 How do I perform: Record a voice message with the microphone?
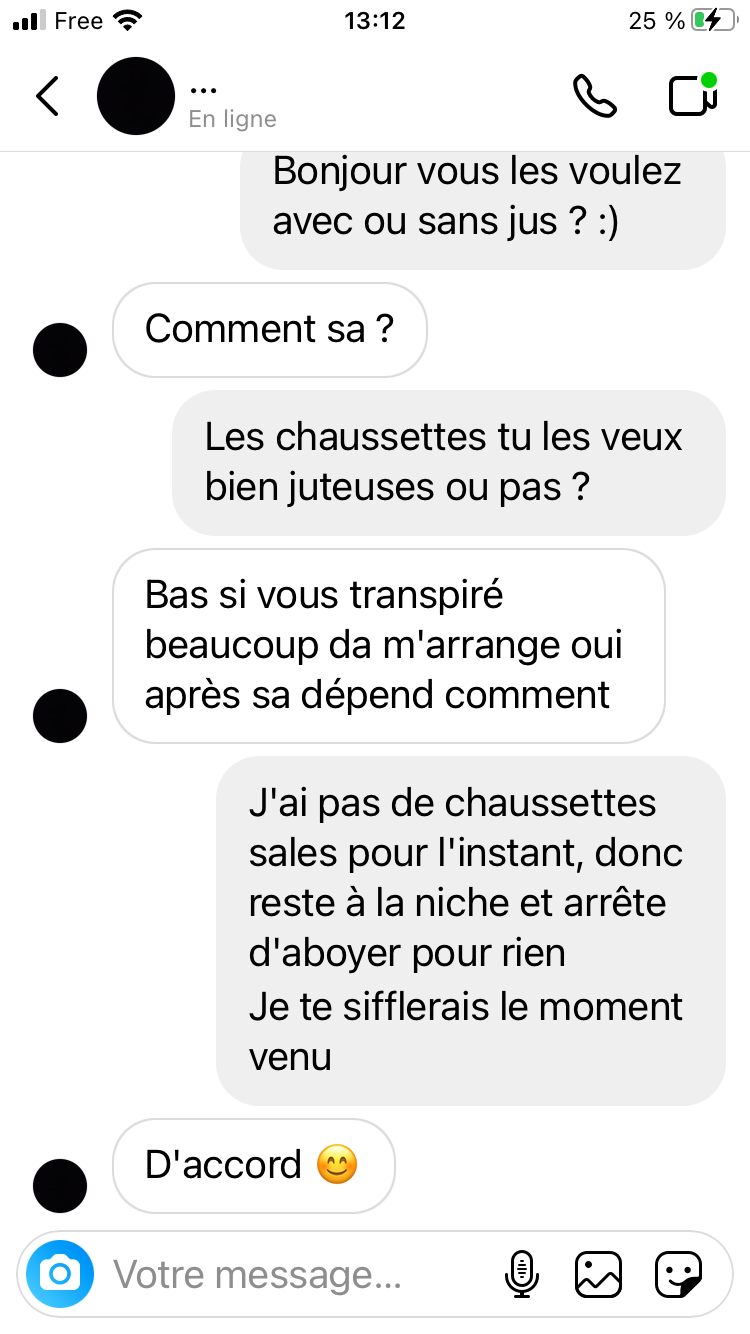[521, 1274]
